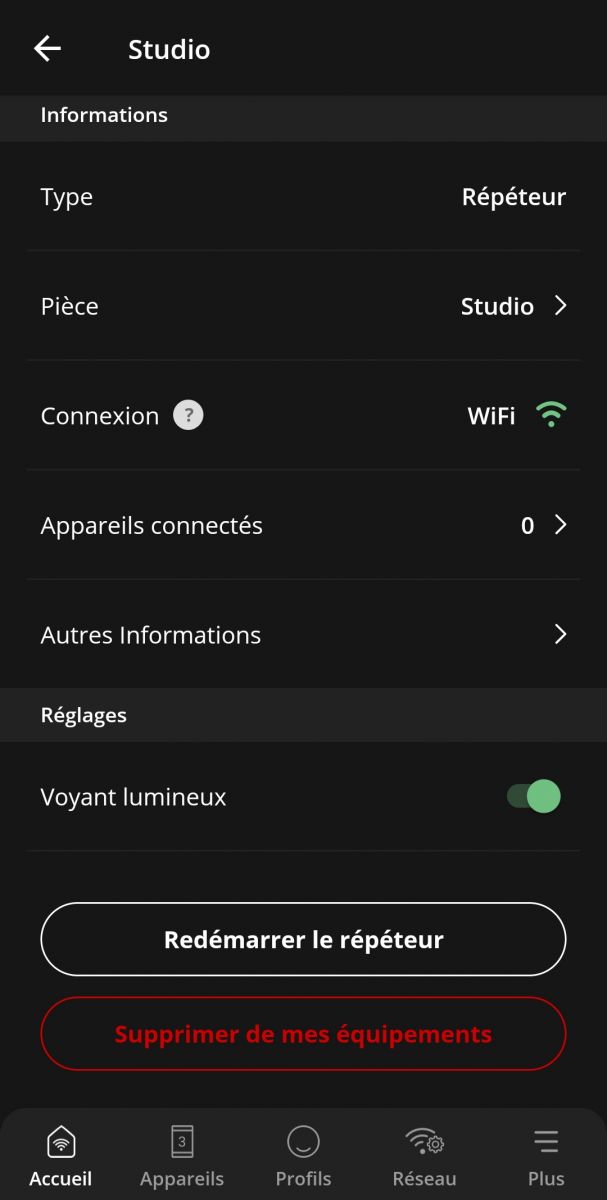Open the Plus menu tab

tap(546, 1155)
